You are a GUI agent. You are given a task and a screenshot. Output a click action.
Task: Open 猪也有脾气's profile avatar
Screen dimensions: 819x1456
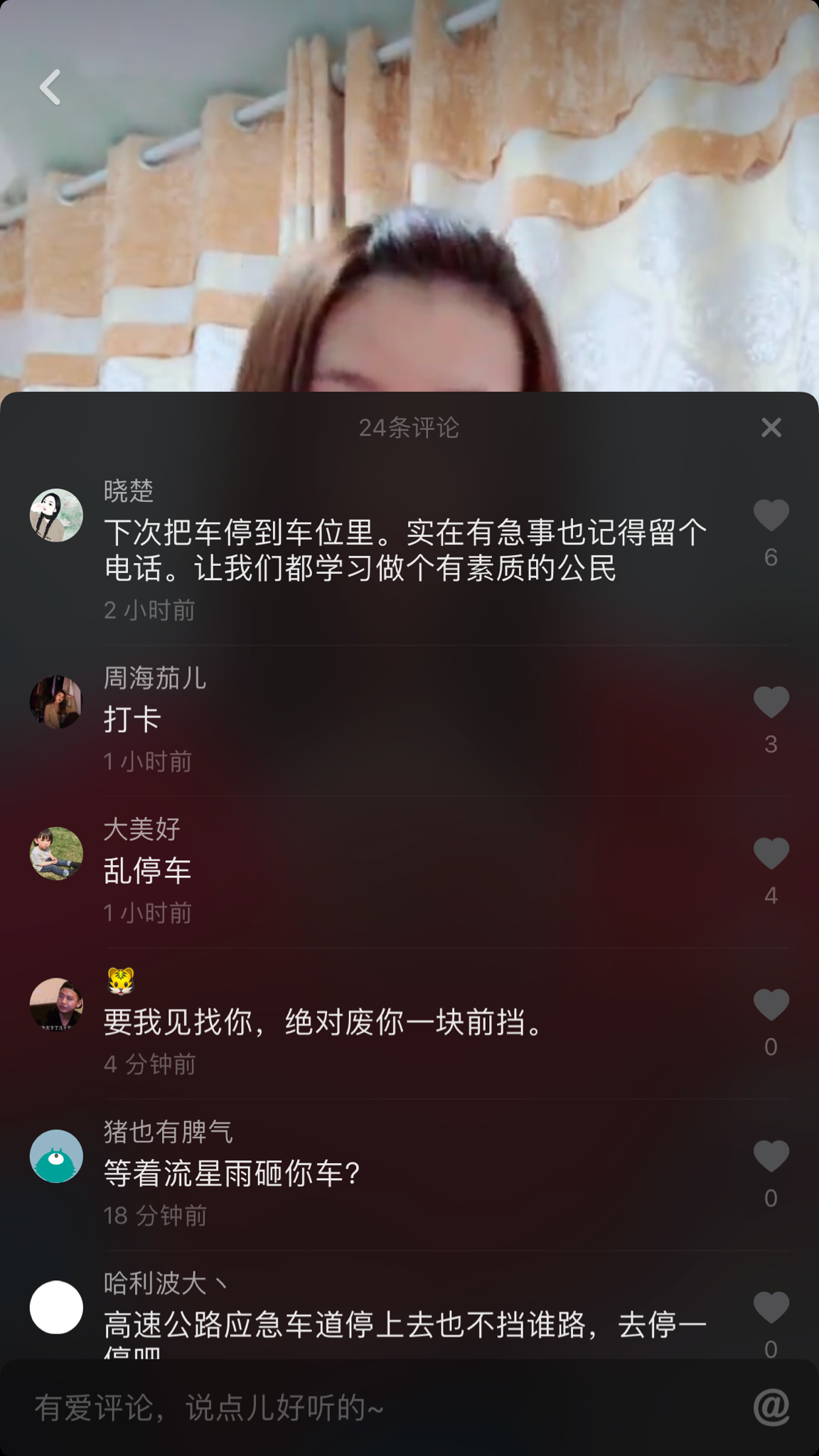(56, 1157)
